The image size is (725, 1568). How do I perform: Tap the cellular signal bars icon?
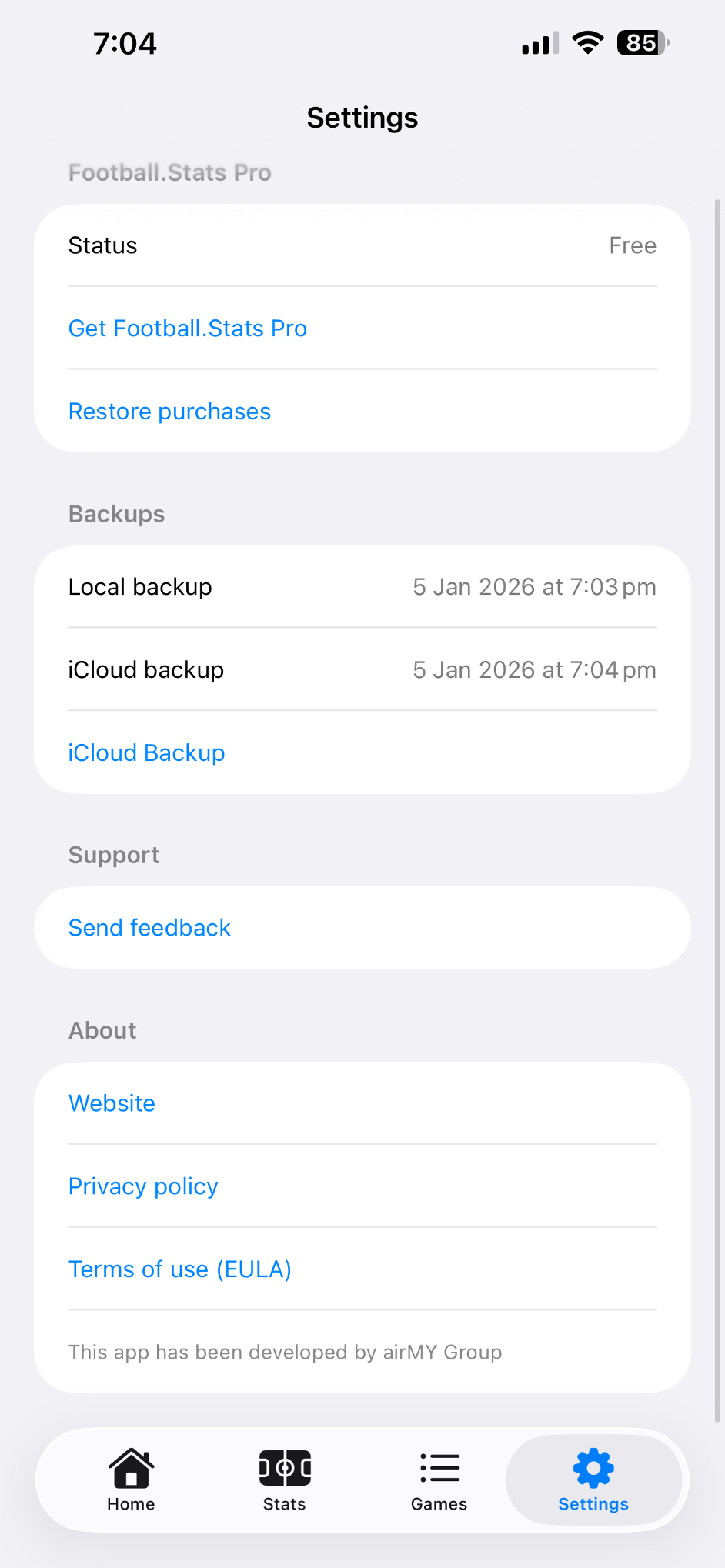coord(538,44)
